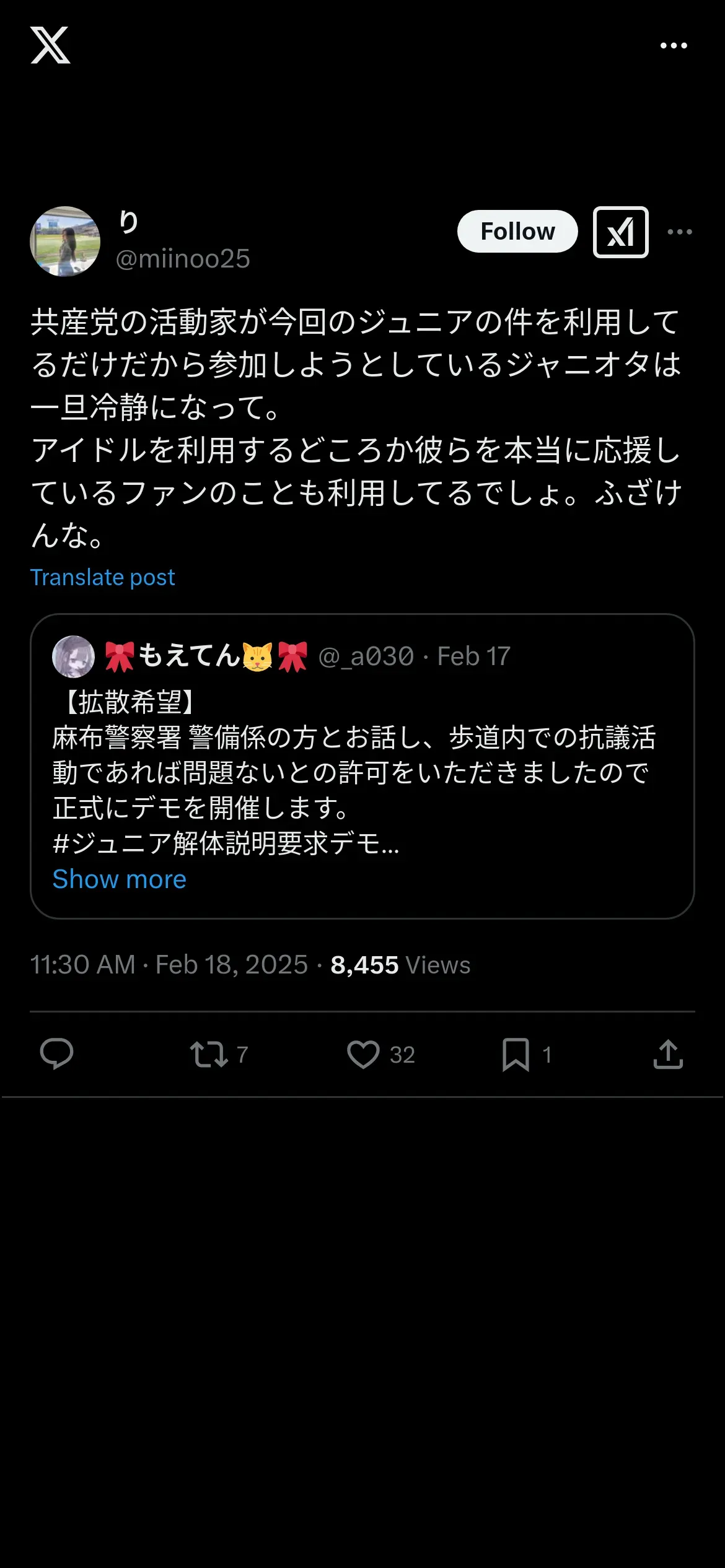Share this post
The width and height of the screenshot is (725, 1568).
(668, 1054)
